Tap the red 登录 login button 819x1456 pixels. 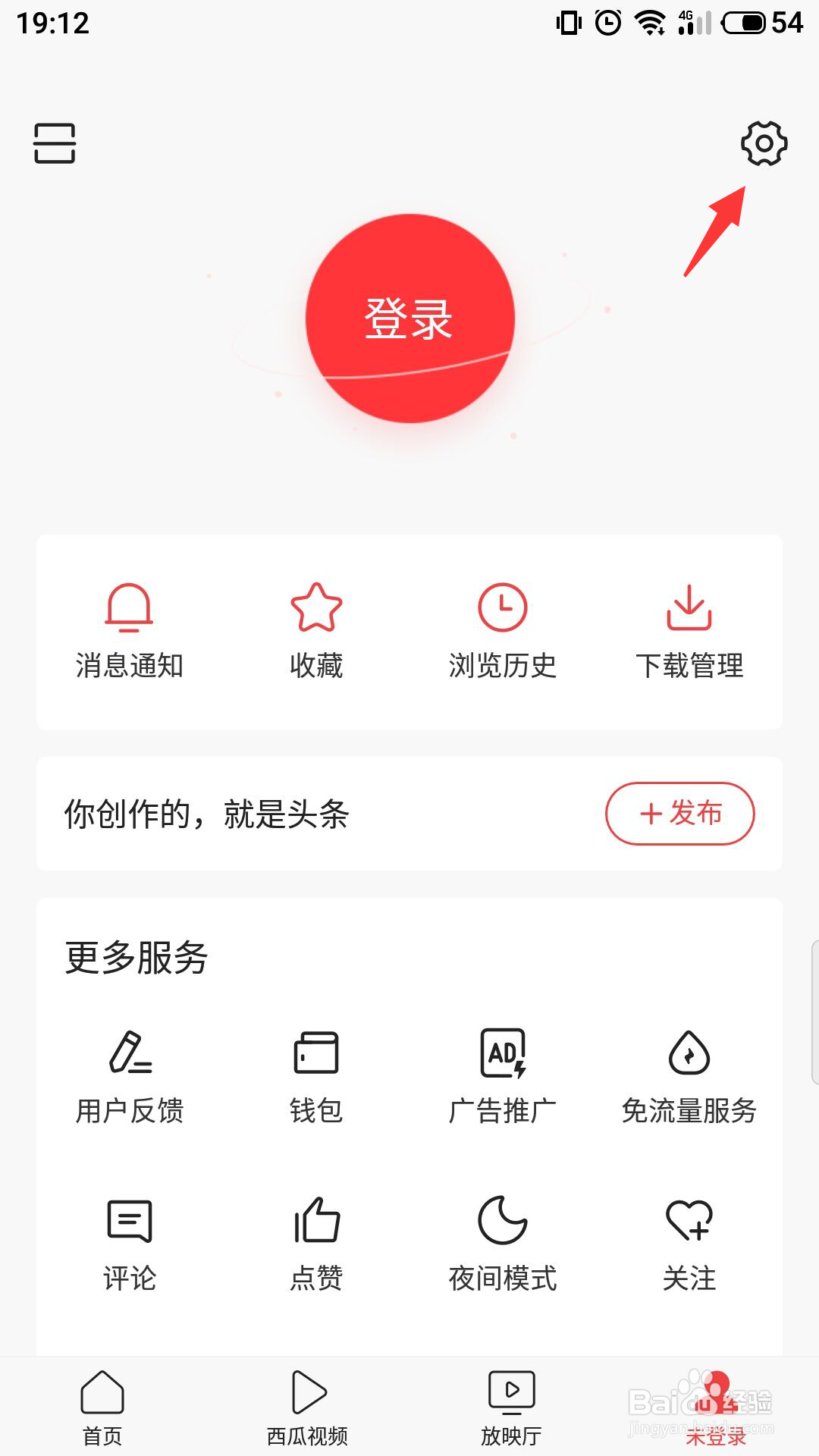[409, 318]
